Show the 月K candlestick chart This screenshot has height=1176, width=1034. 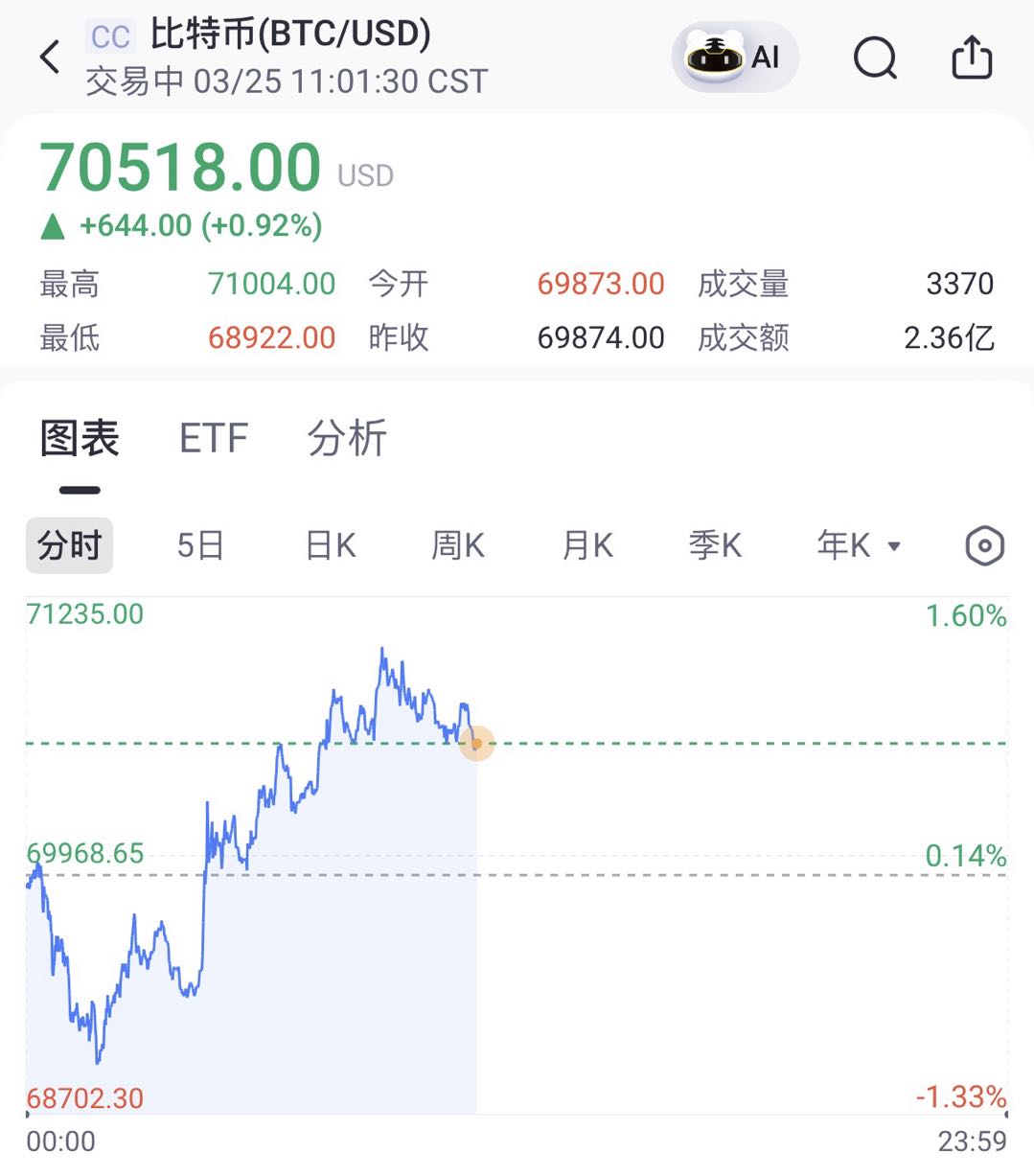pyautogui.click(x=587, y=545)
